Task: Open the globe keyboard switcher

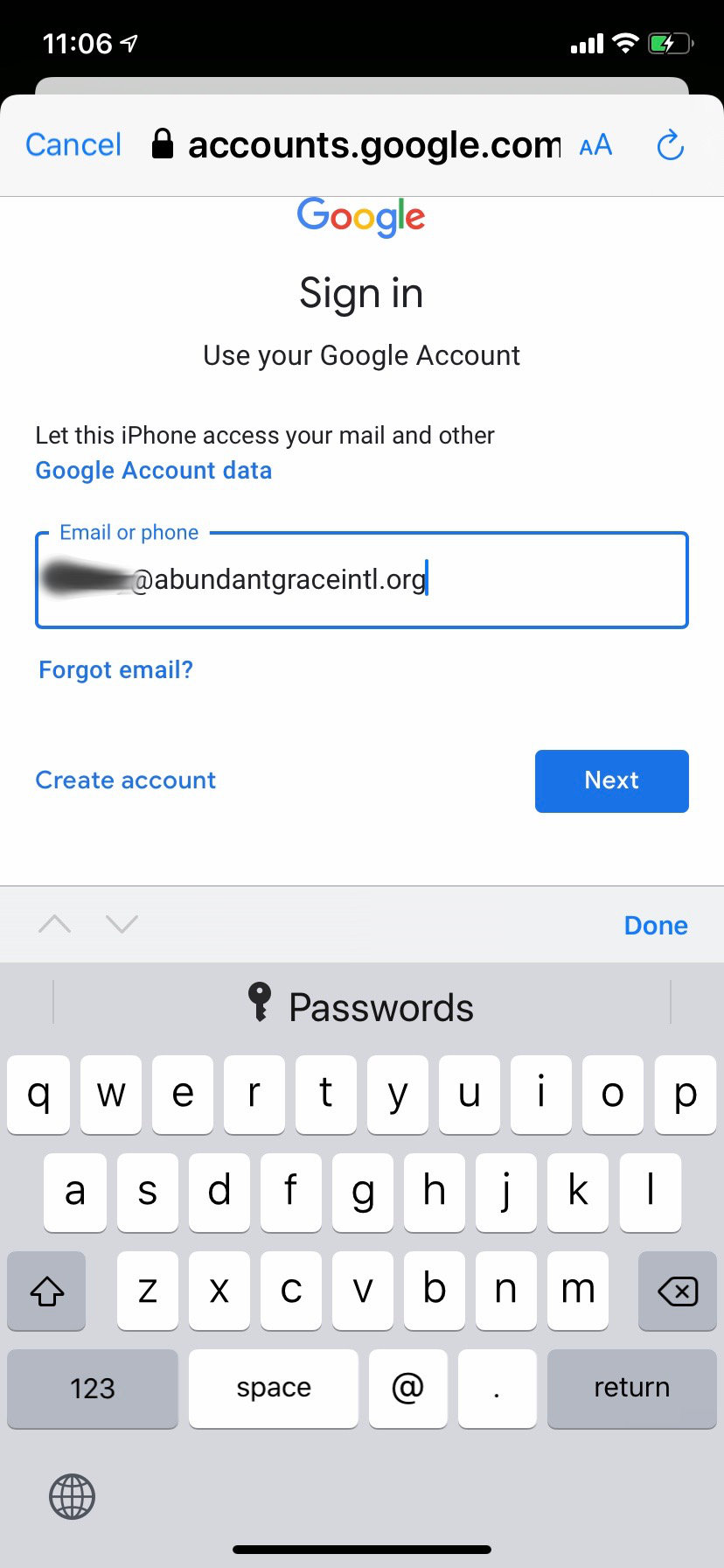Action: coord(72,1496)
